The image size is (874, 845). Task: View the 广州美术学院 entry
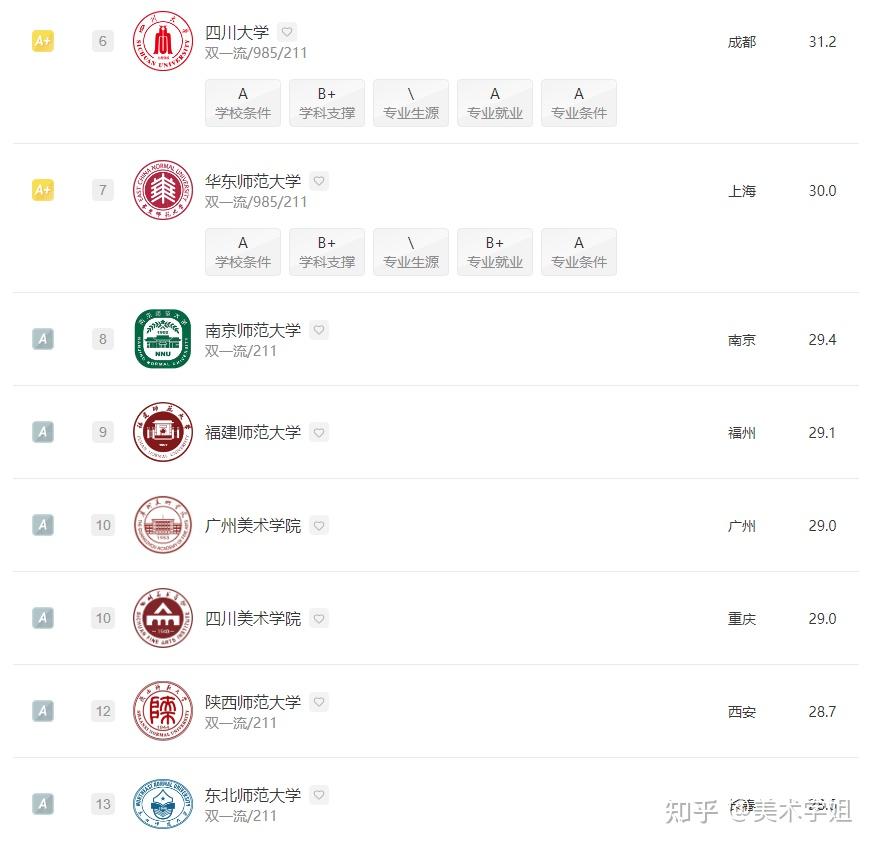(253, 526)
